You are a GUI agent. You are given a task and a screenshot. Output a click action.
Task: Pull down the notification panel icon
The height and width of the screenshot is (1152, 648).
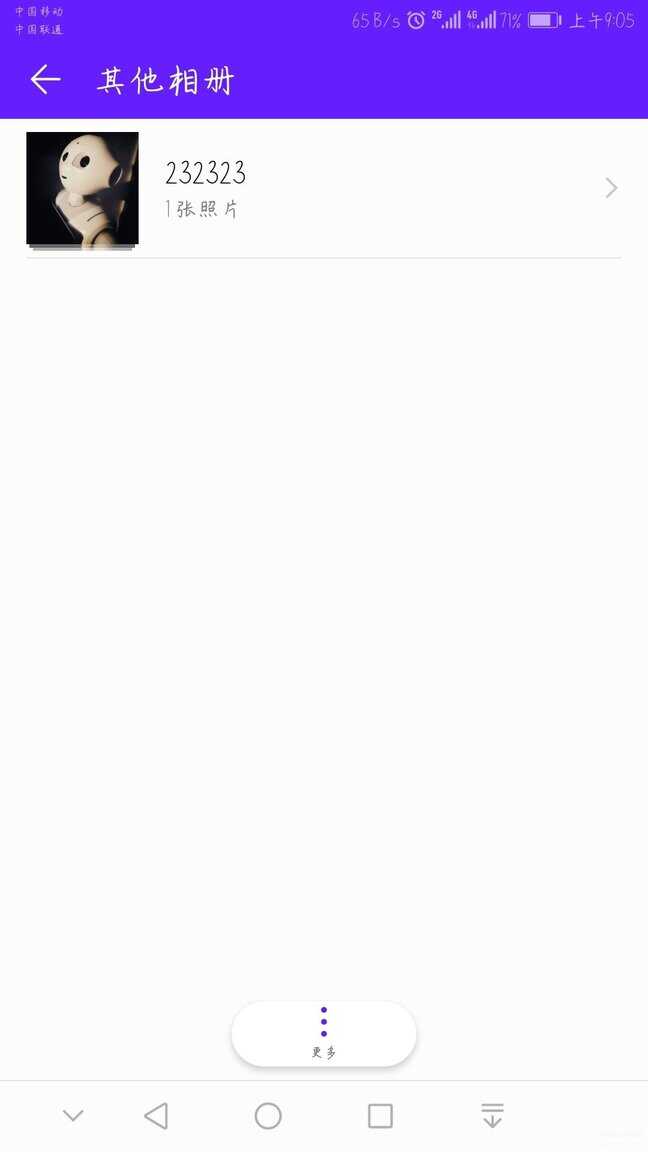click(492, 1115)
